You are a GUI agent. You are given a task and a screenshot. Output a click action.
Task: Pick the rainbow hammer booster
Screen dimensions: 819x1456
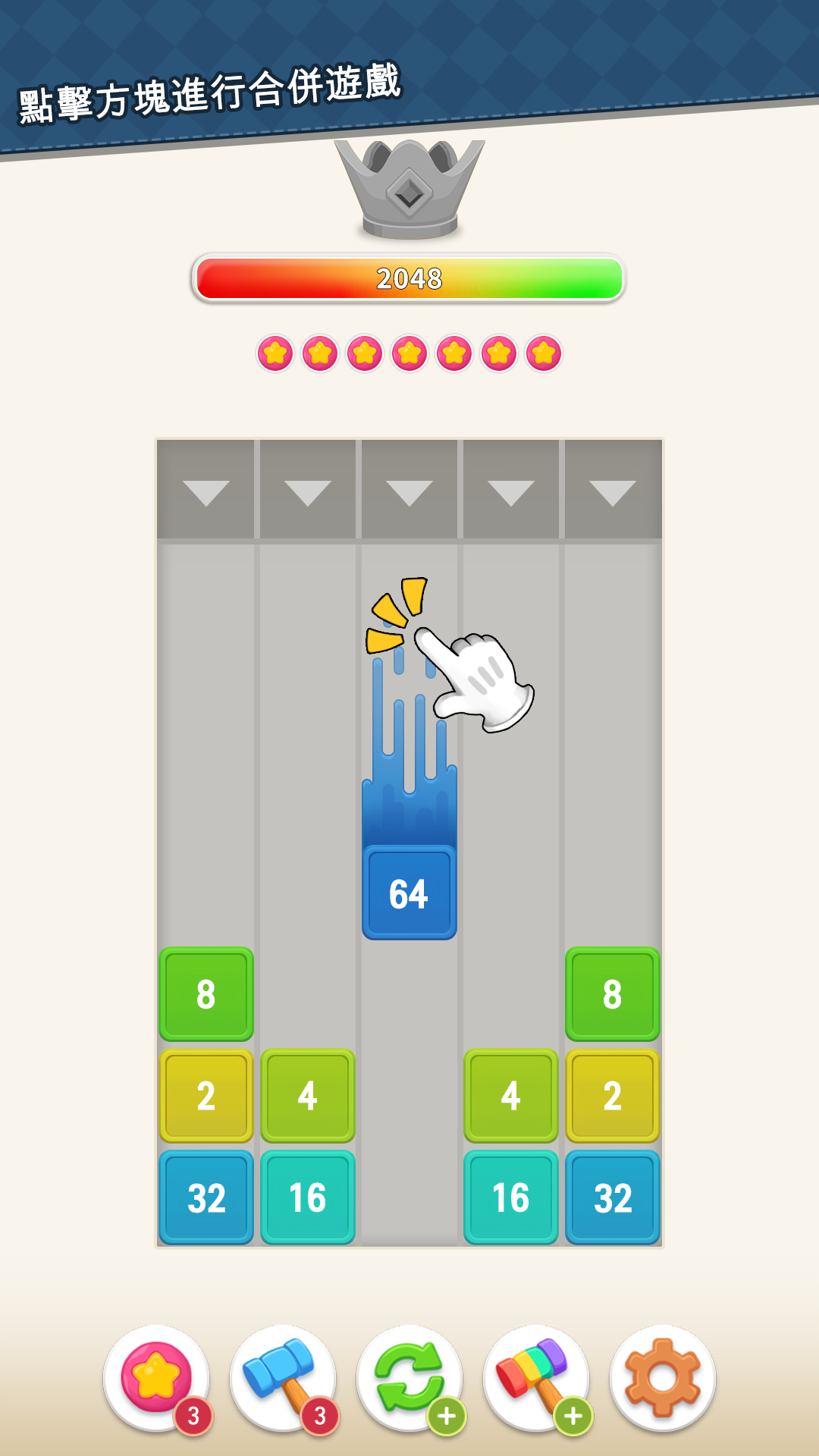[535, 1376]
